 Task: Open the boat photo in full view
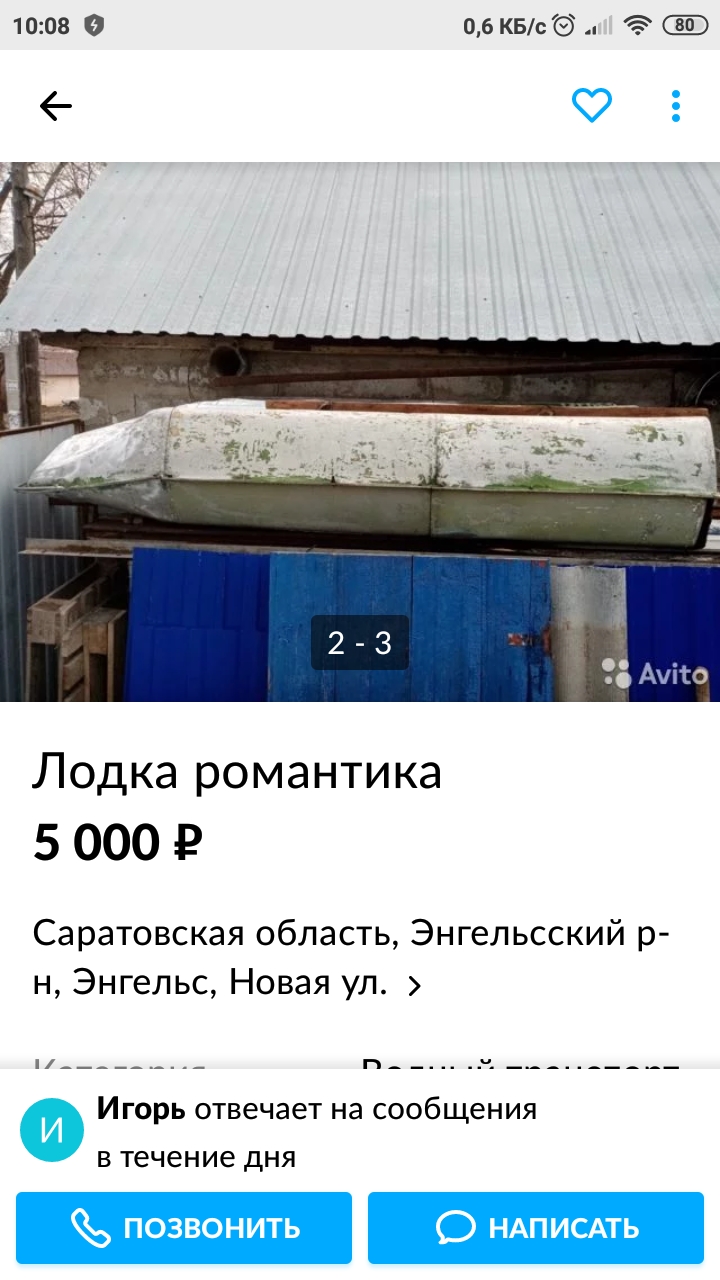click(x=360, y=430)
